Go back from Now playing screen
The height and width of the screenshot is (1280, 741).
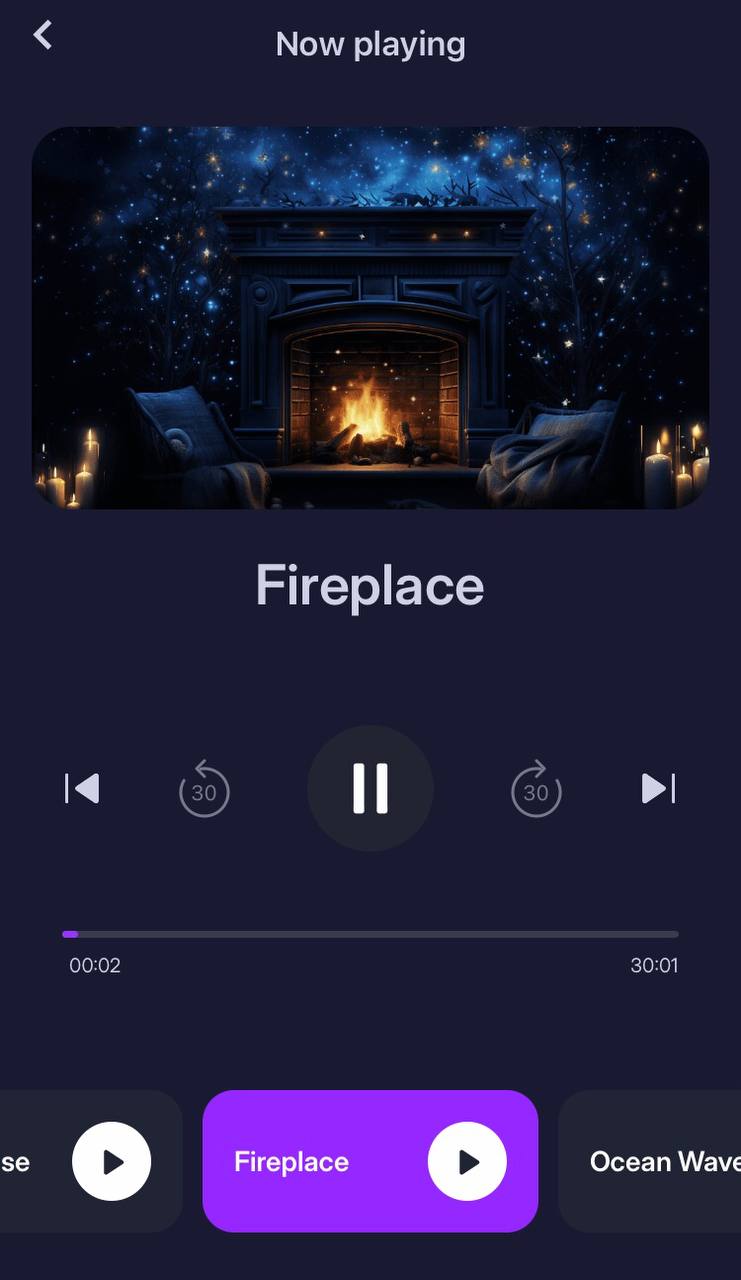[42, 36]
